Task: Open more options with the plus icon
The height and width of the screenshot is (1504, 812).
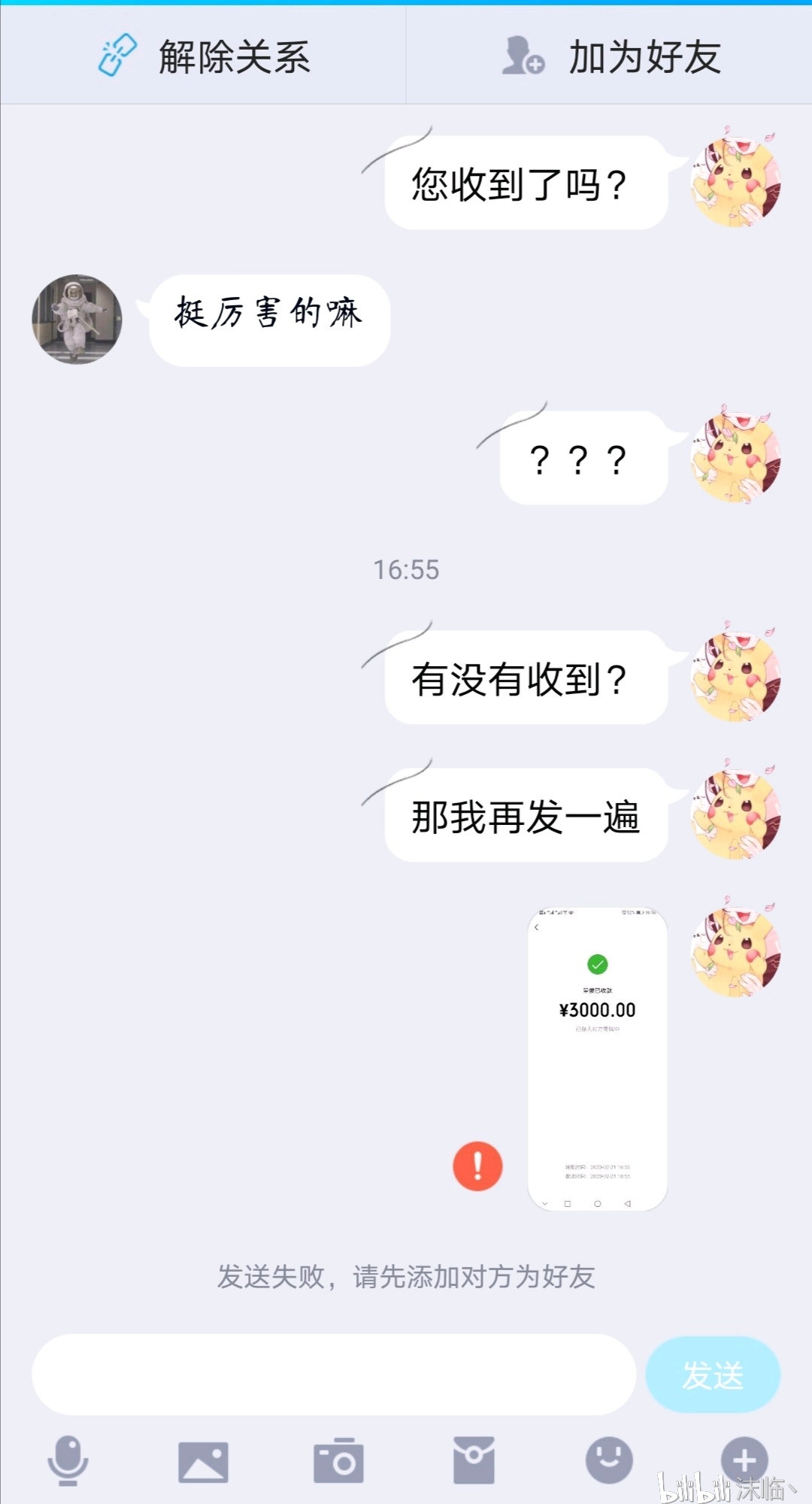Action: pos(744,1460)
